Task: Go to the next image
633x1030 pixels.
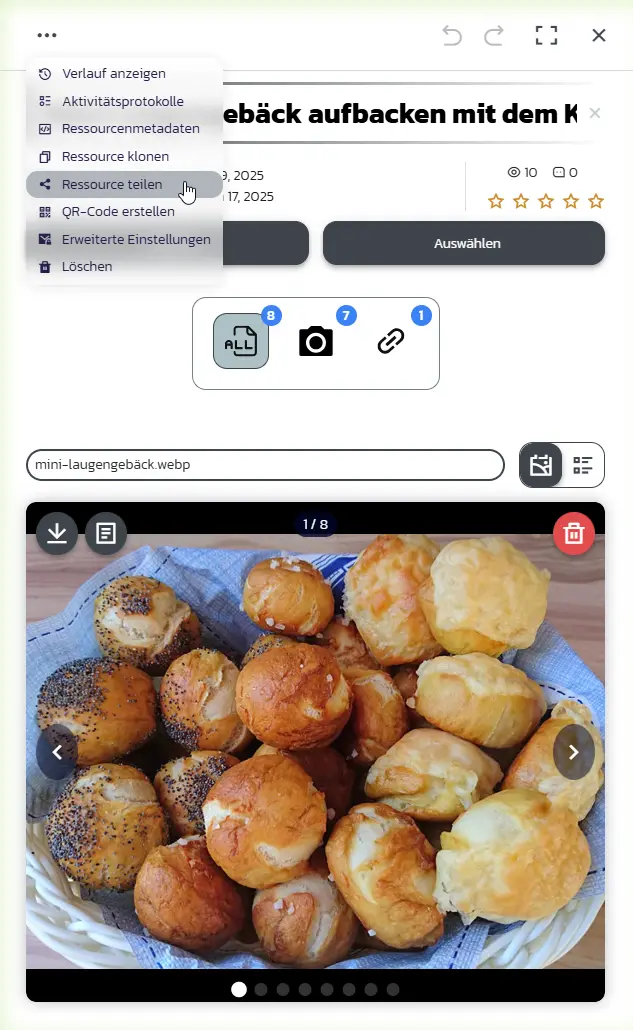Action: (573, 752)
